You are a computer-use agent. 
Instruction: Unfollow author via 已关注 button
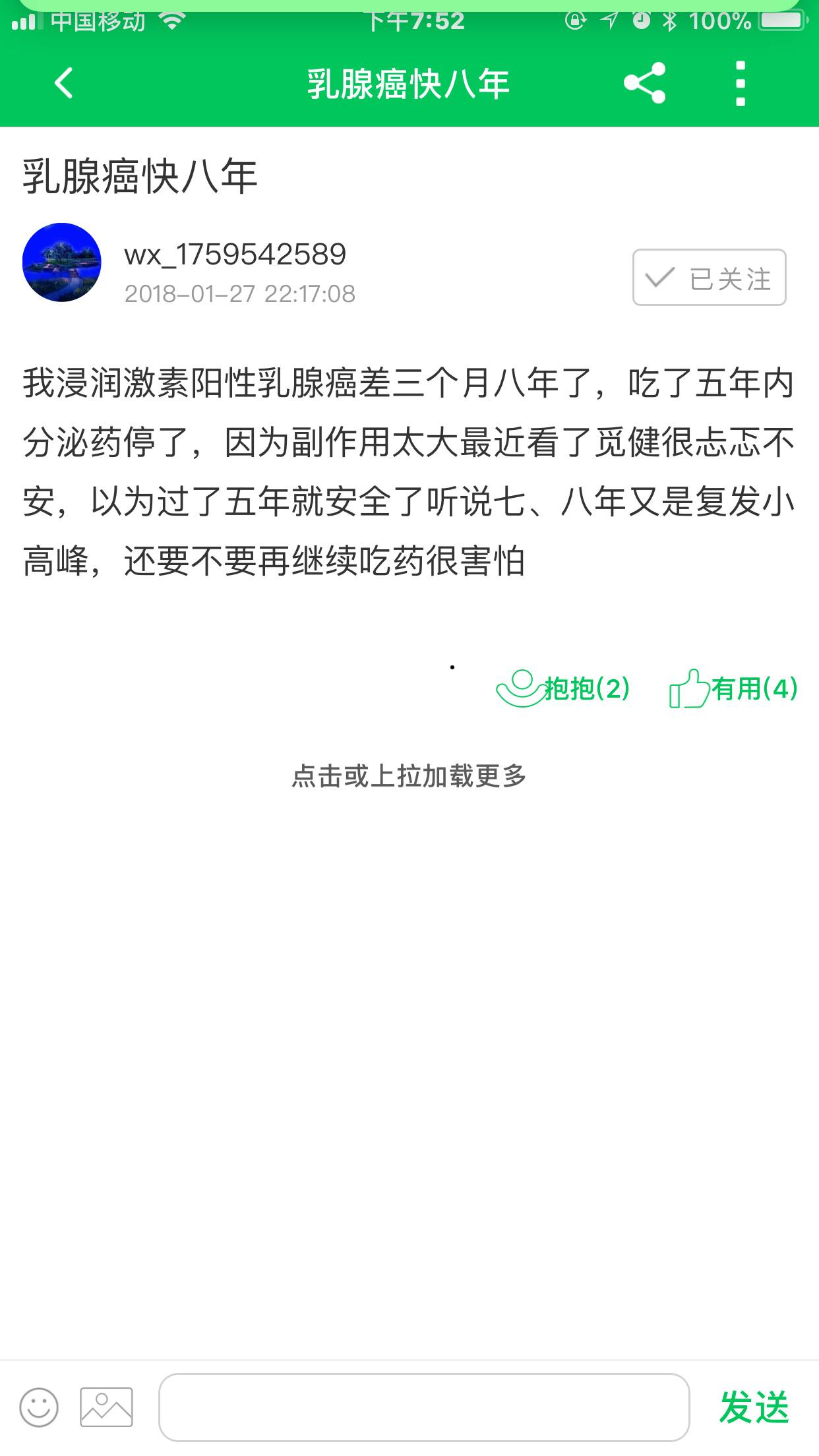click(x=709, y=278)
